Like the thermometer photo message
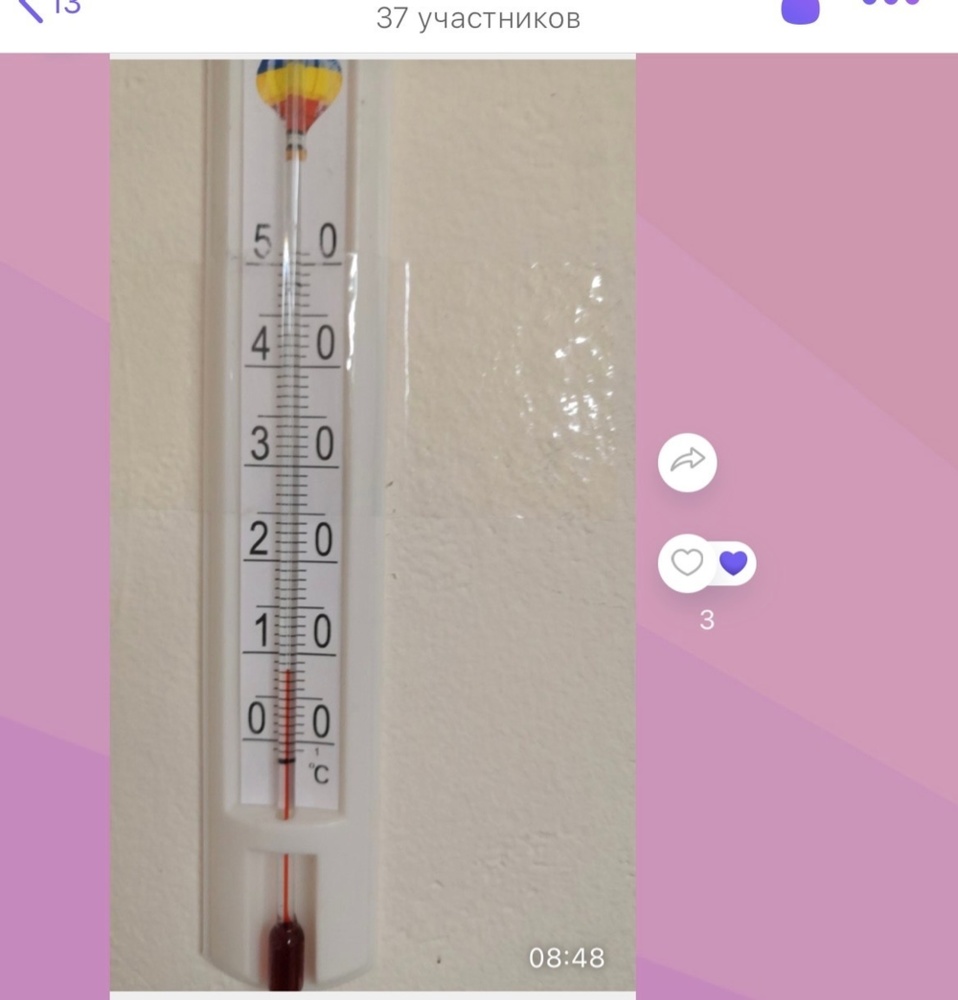The image size is (958, 1000). 687,563
